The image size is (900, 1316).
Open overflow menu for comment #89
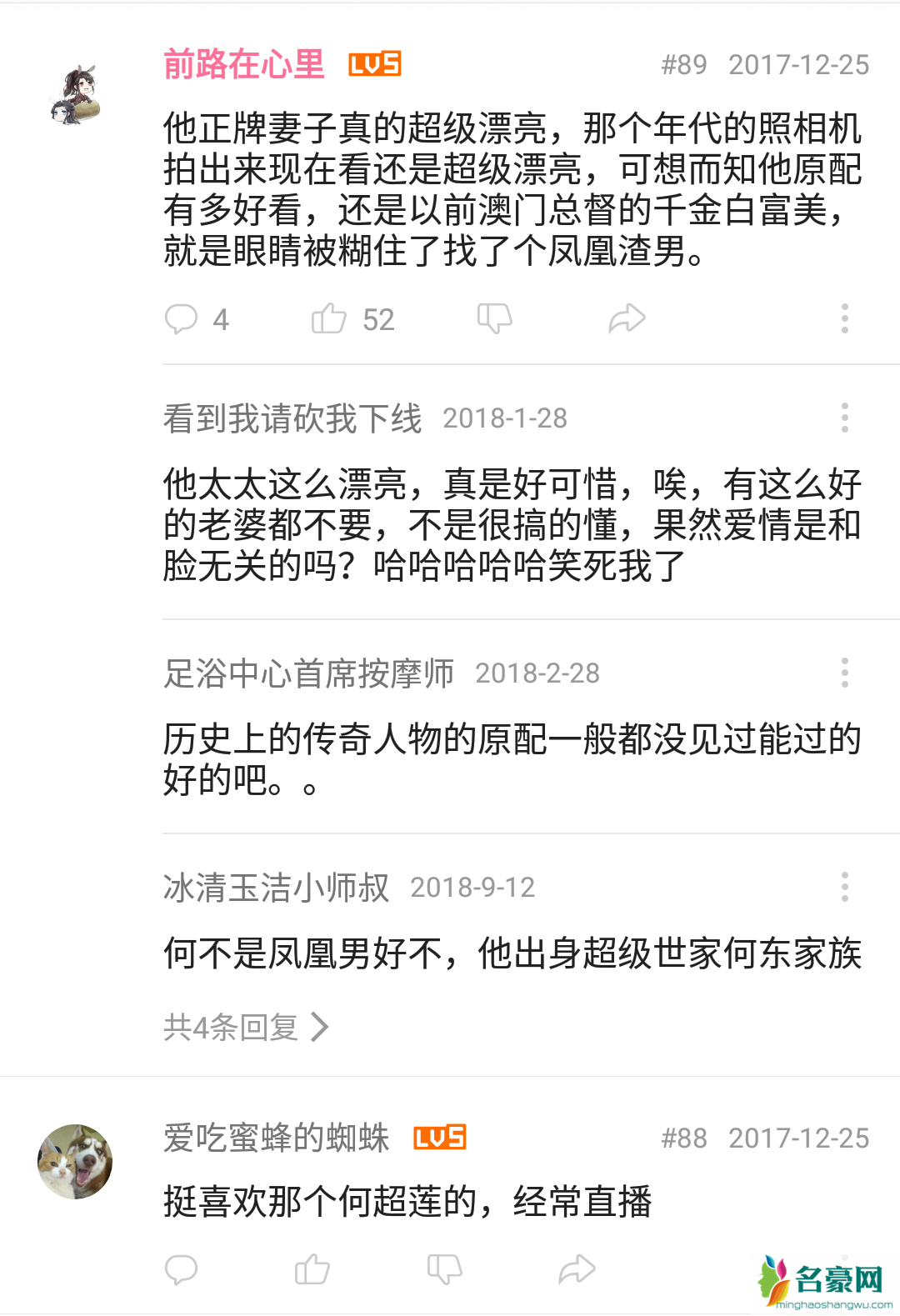click(844, 319)
